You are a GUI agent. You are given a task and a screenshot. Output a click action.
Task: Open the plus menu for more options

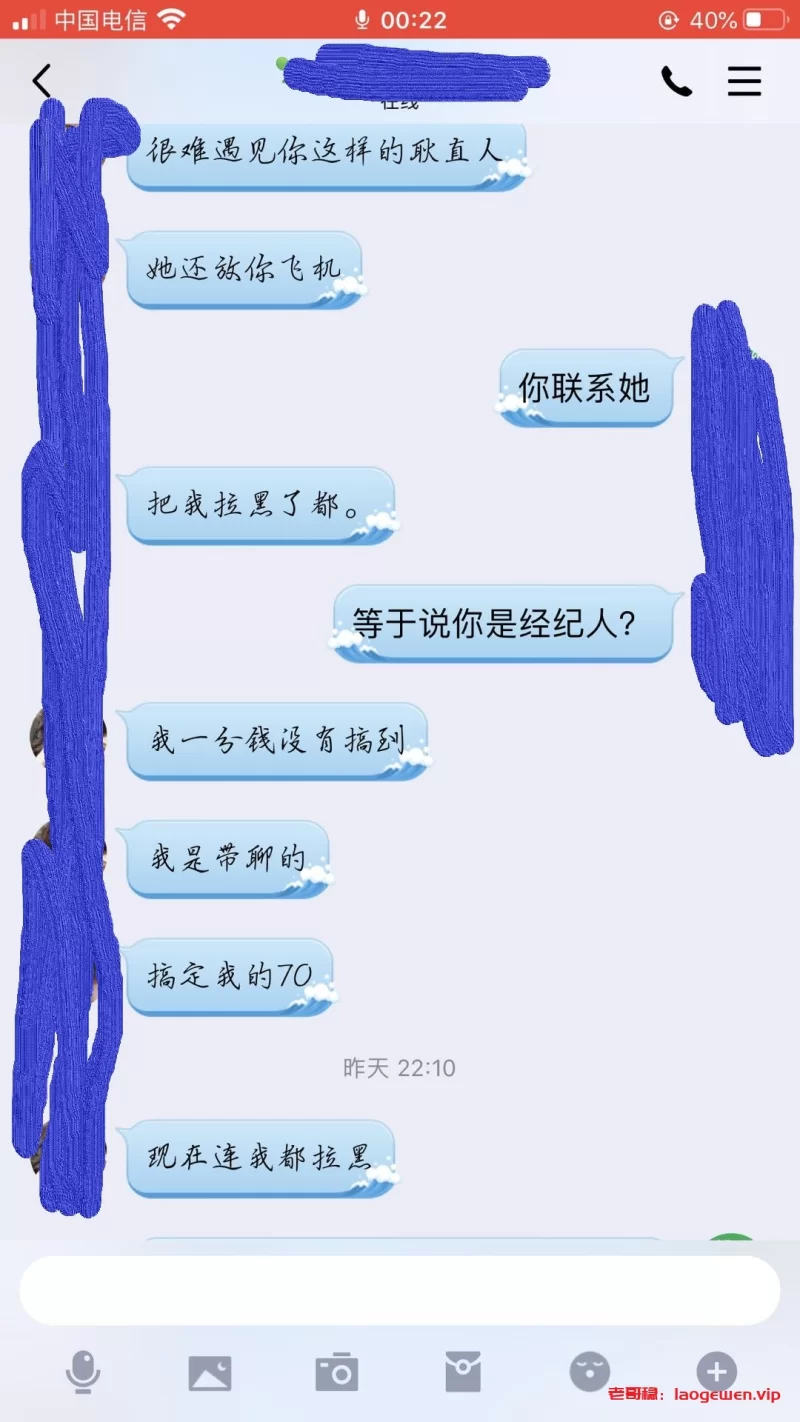716,1370
